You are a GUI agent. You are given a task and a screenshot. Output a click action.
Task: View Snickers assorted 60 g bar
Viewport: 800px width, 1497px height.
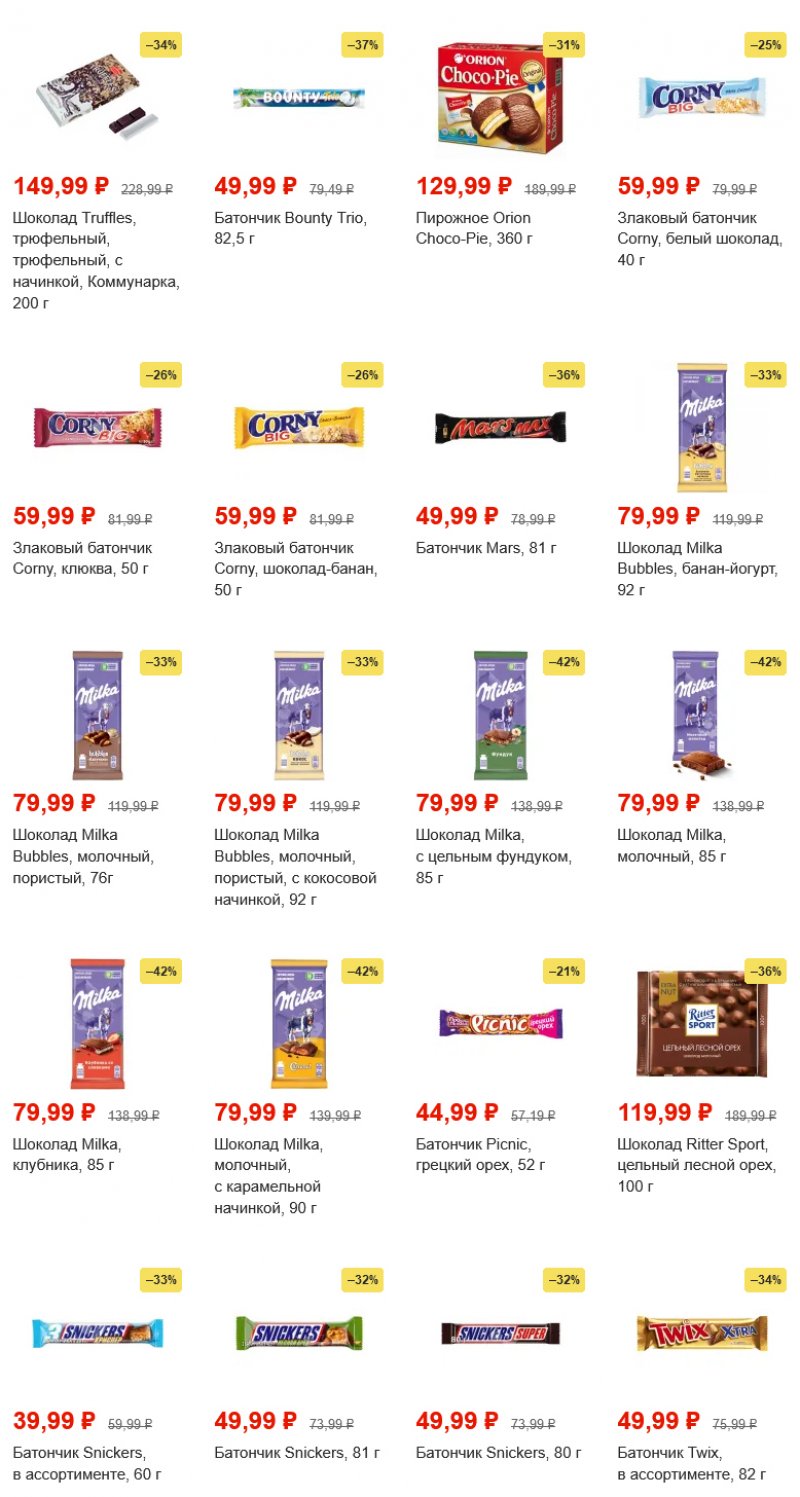(96, 1333)
